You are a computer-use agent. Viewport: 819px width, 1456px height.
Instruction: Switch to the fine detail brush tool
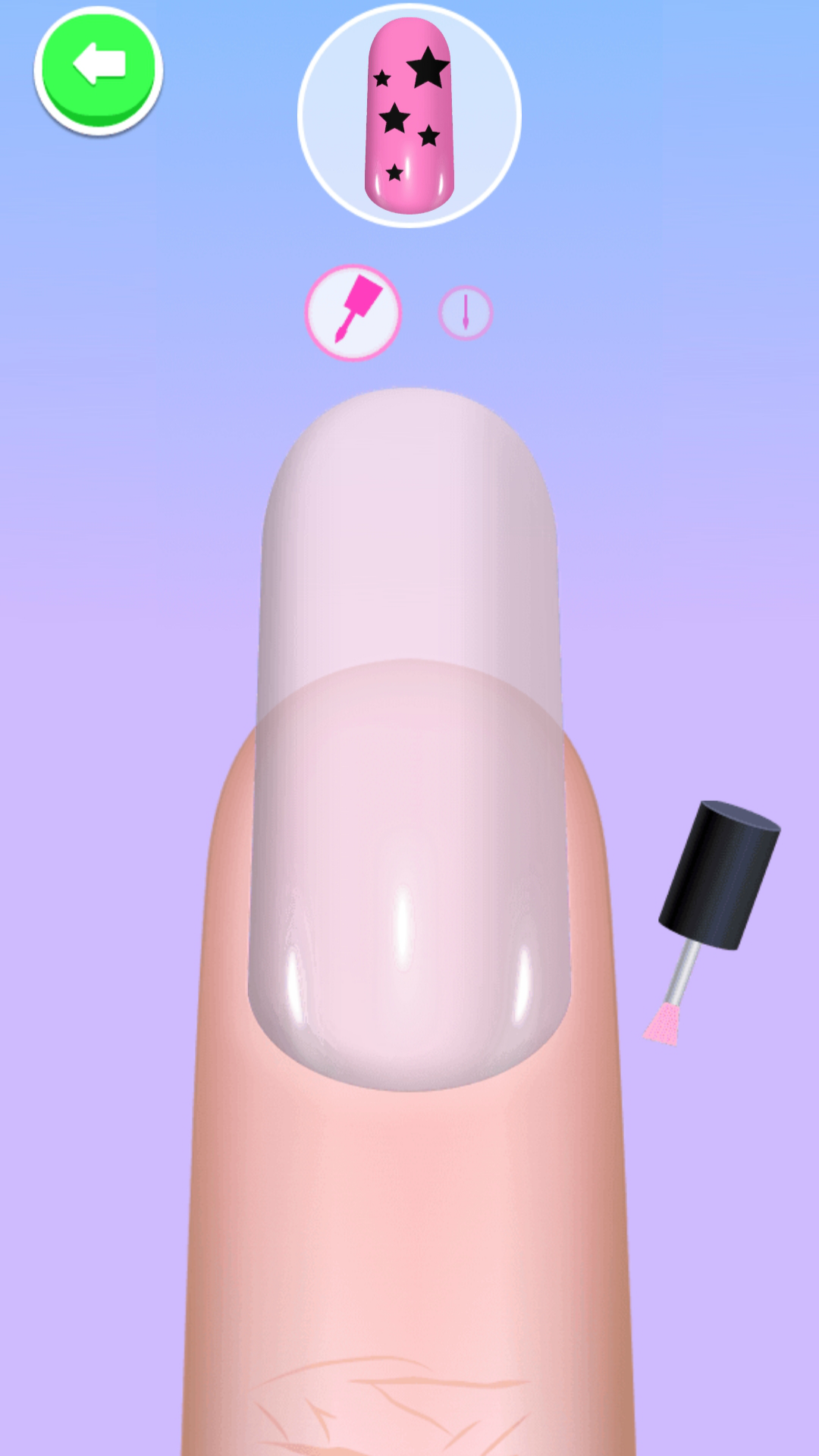[466, 312]
